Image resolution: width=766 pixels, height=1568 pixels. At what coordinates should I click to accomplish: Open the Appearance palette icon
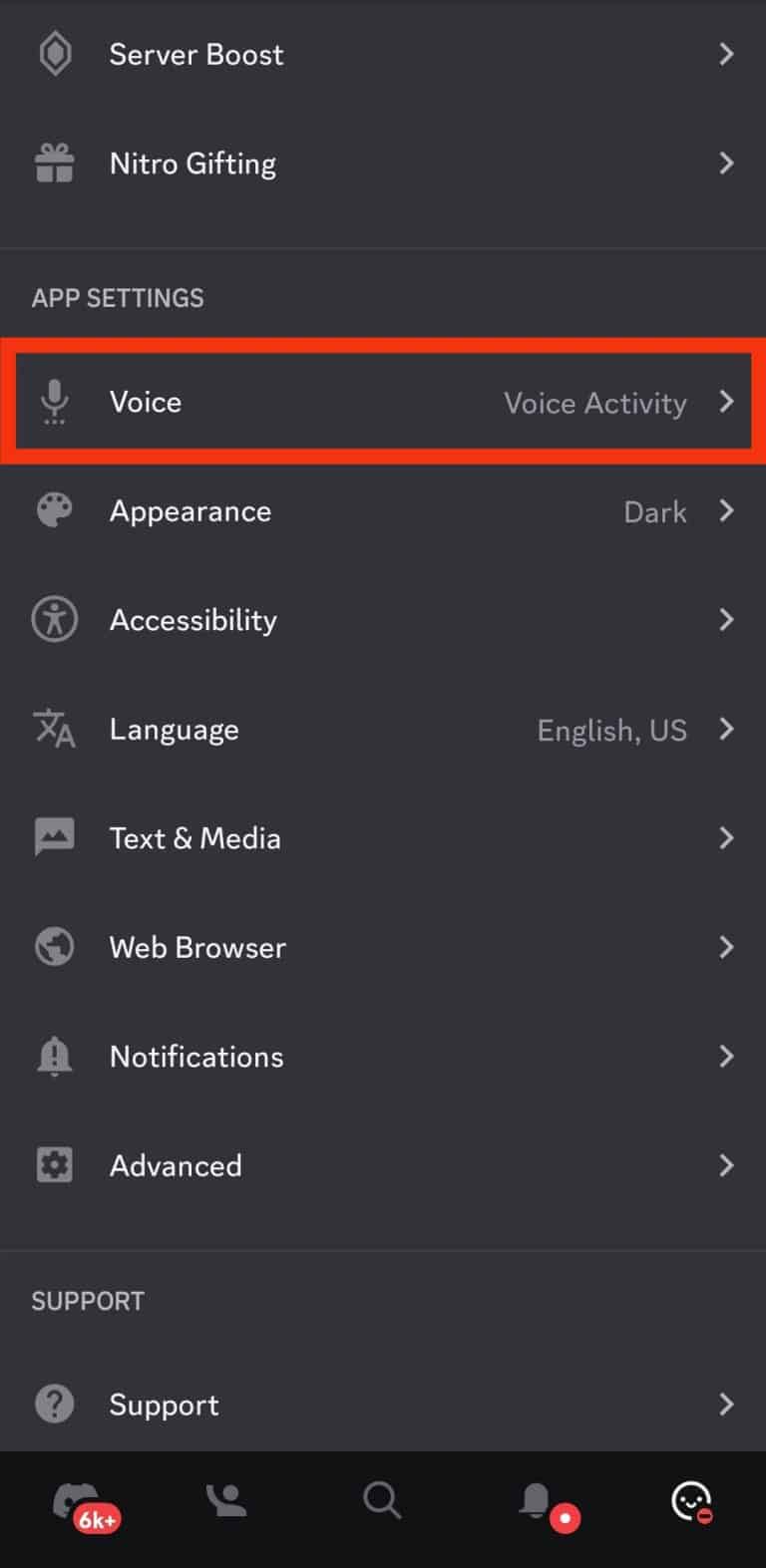[54, 510]
